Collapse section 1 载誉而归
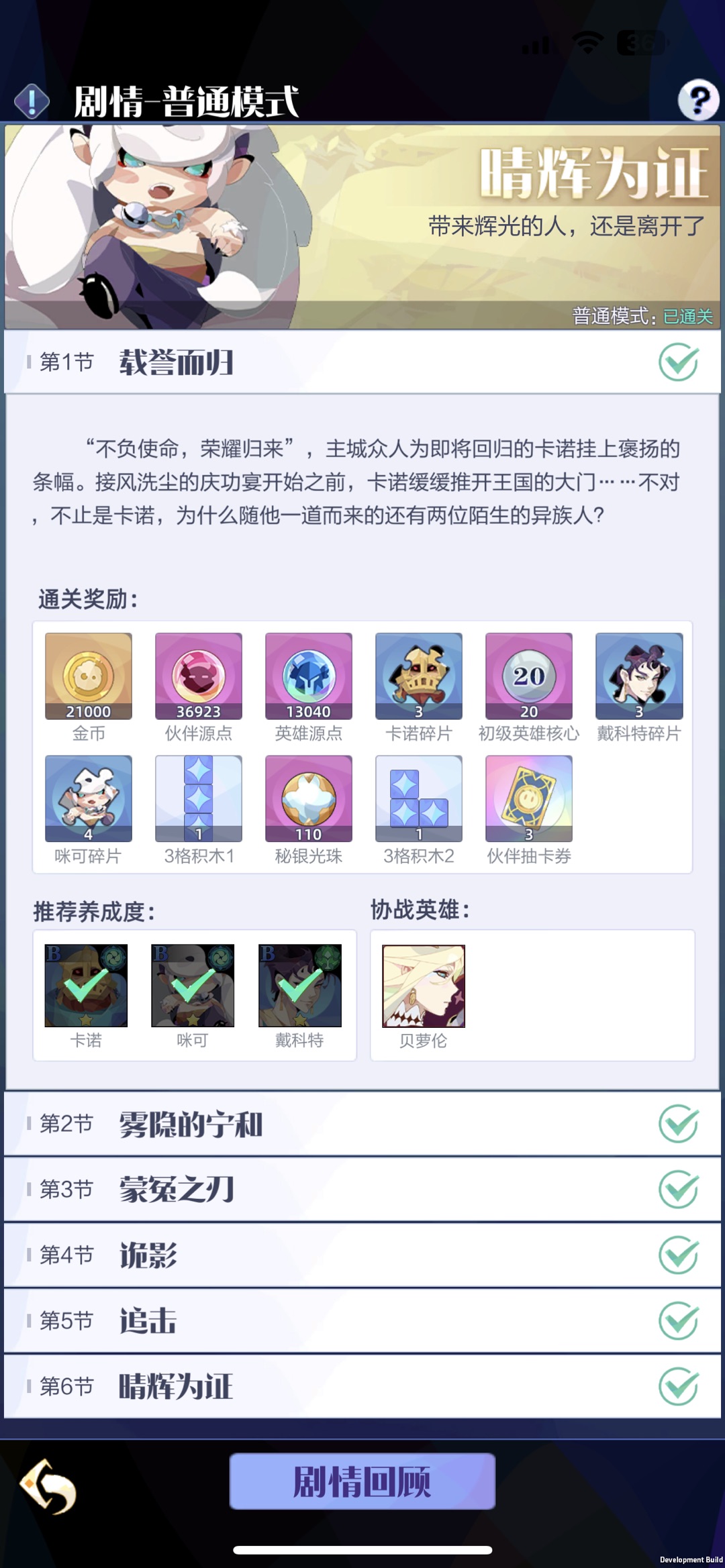This screenshot has height=1568, width=725. 362,362
